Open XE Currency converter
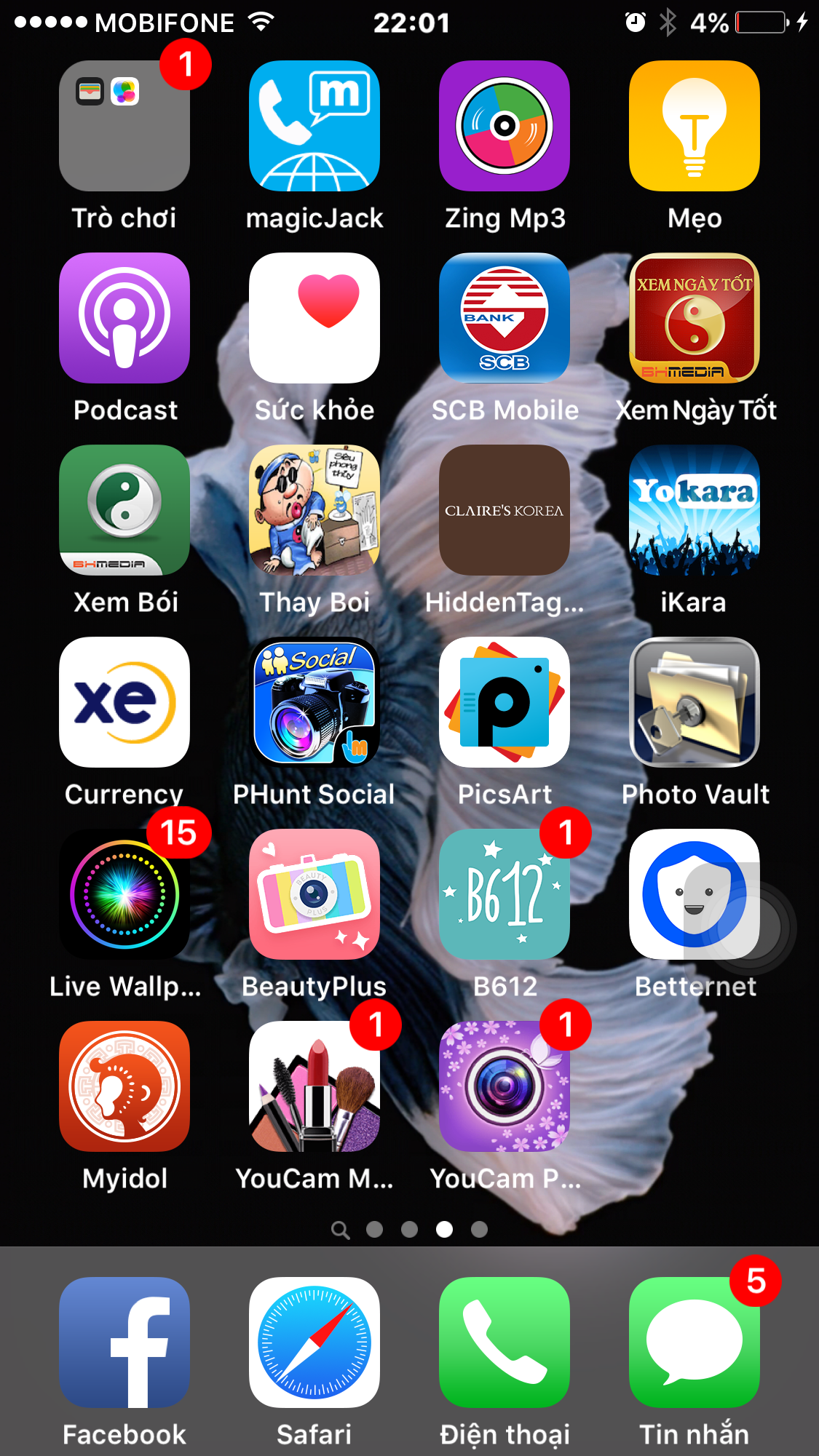819x1456 pixels. (124, 702)
